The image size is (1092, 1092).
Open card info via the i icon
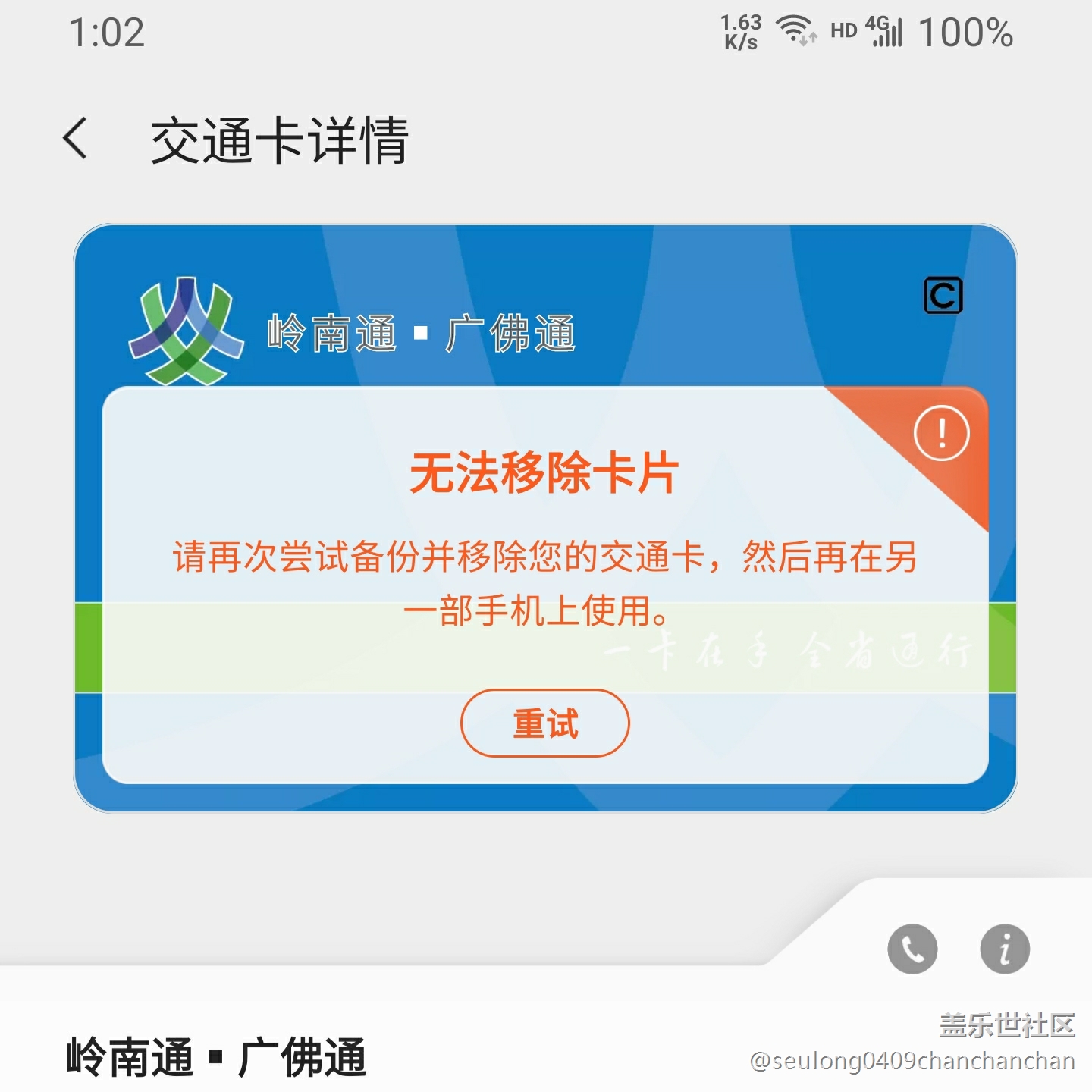click(x=1005, y=949)
